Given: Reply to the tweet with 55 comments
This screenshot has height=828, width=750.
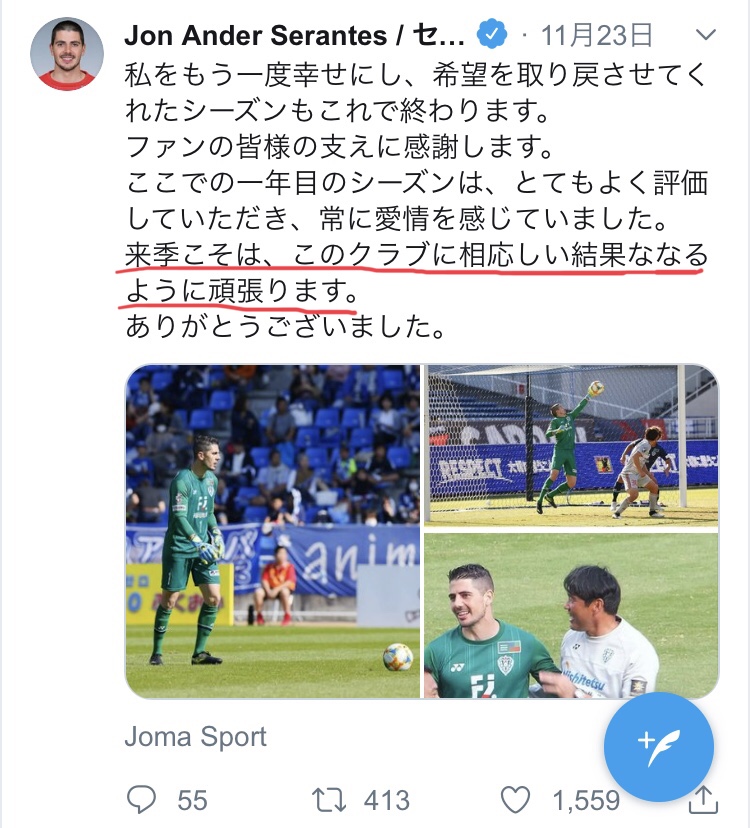Looking at the screenshot, I should (x=145, y=799).
